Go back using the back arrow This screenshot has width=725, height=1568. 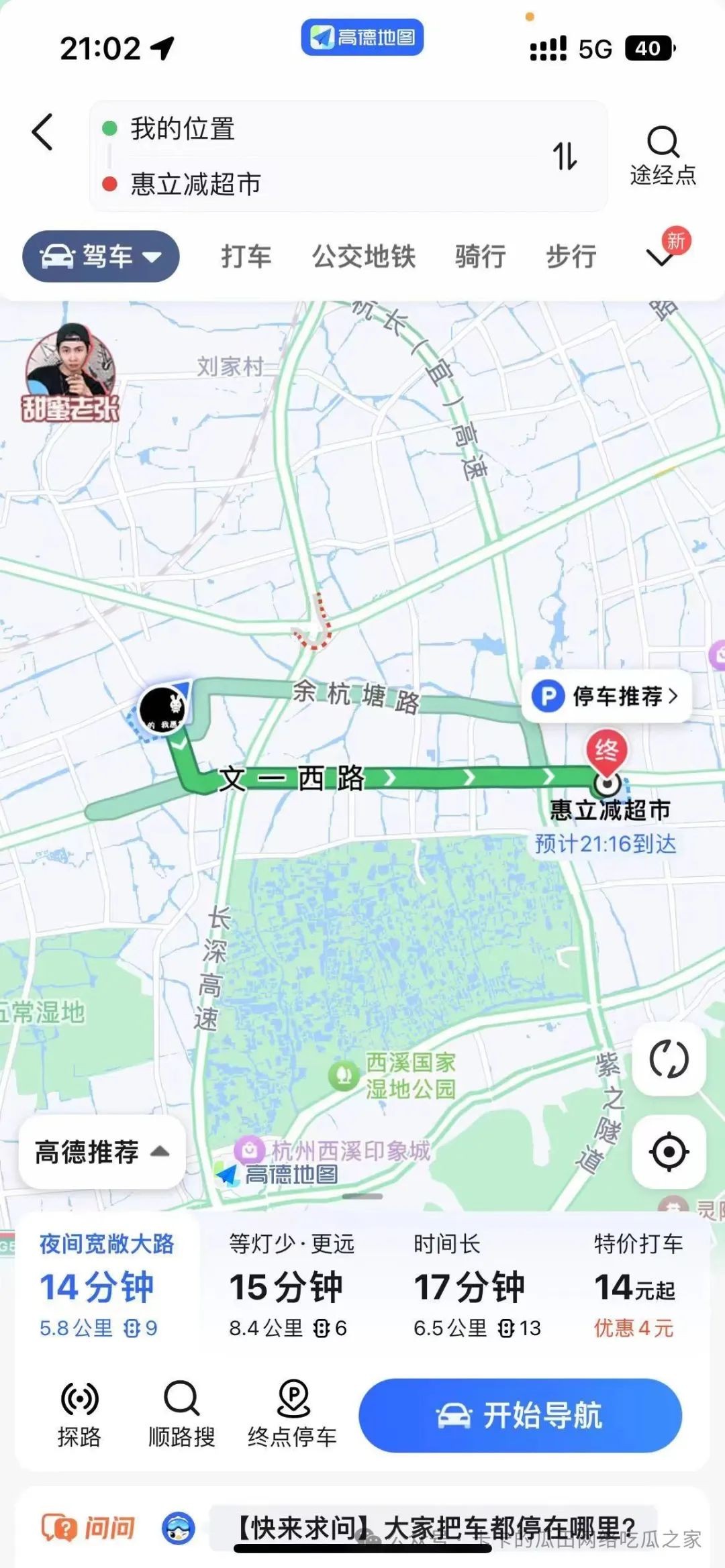click(x=42, y=132)
